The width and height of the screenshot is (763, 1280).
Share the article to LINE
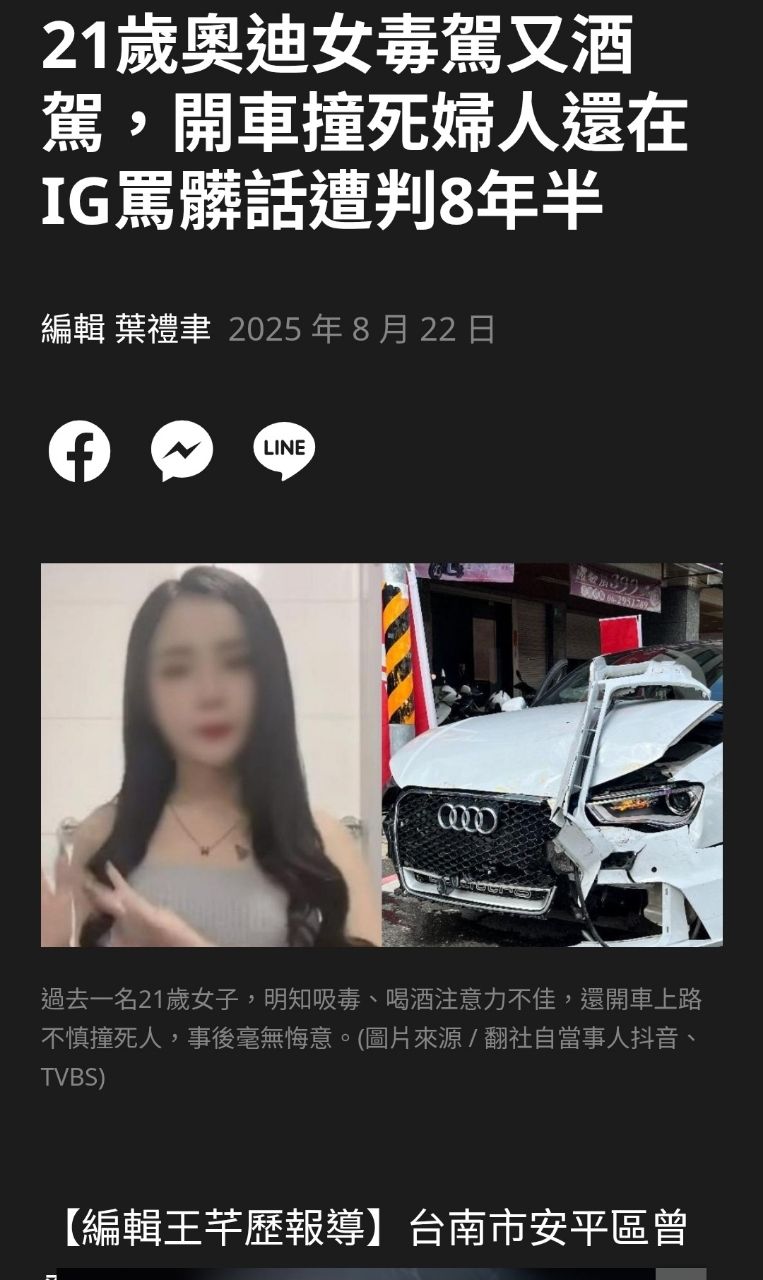pyautogui.click(x=284, y=450)
